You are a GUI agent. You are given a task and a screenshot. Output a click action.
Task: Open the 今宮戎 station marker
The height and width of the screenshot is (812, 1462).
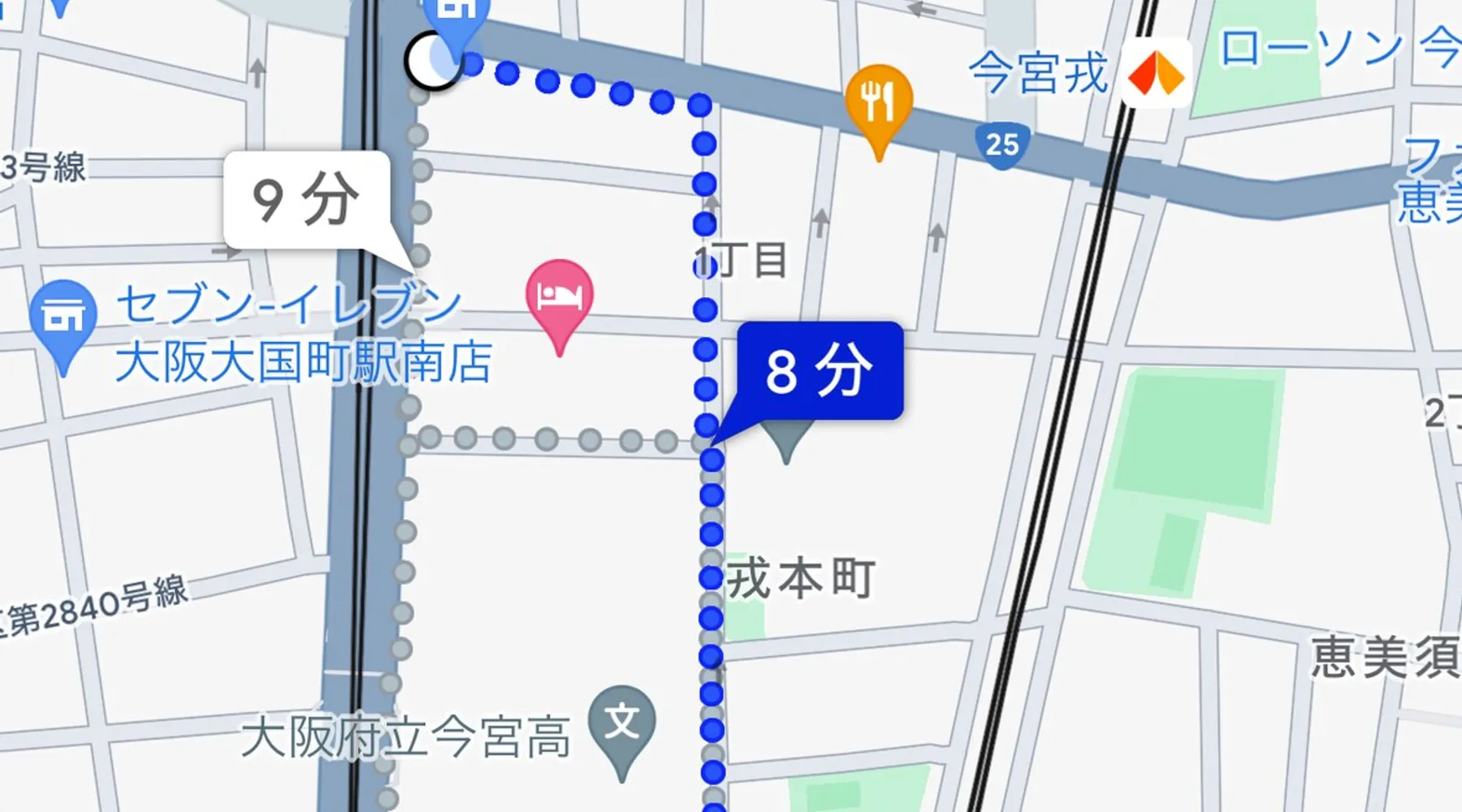tap(1156, 73)
